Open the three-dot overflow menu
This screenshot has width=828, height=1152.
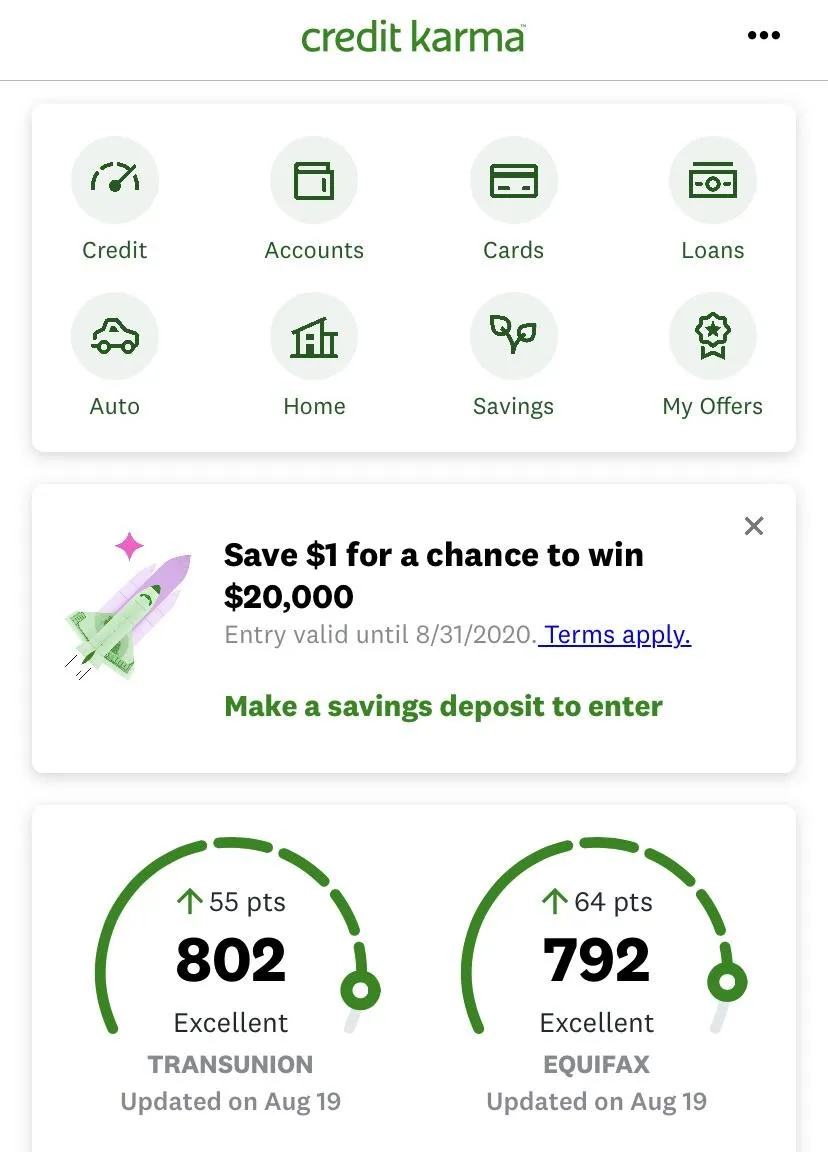pyautogui.click(x=763, y=36)
